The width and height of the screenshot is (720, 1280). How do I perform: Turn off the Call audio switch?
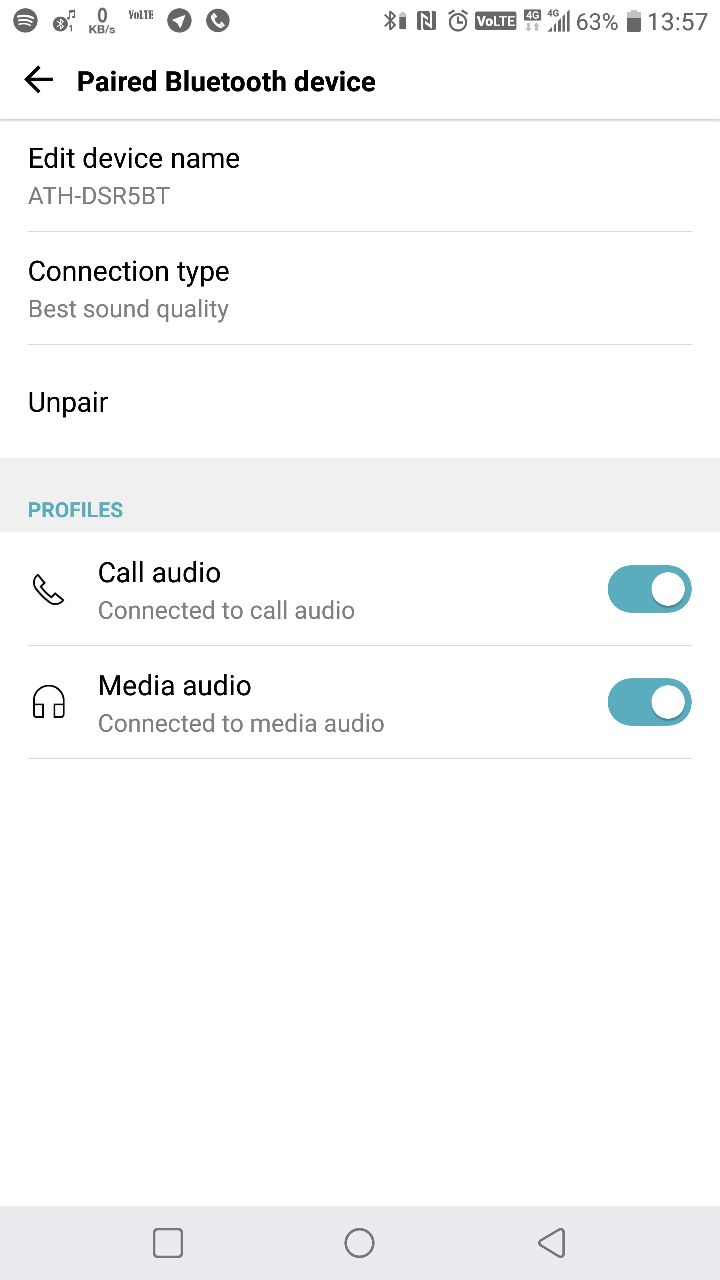[649, 590]
